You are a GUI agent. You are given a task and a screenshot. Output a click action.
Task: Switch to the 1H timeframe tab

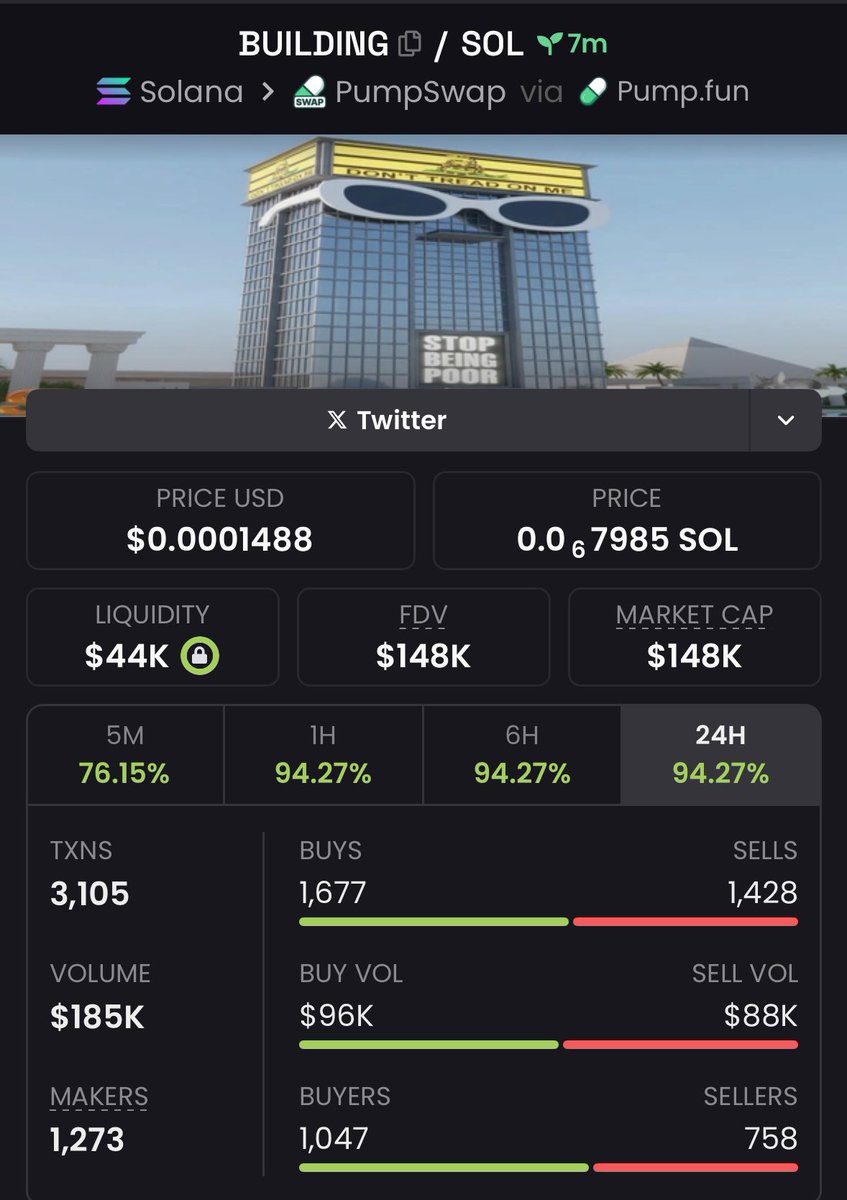tap(323, 754)
